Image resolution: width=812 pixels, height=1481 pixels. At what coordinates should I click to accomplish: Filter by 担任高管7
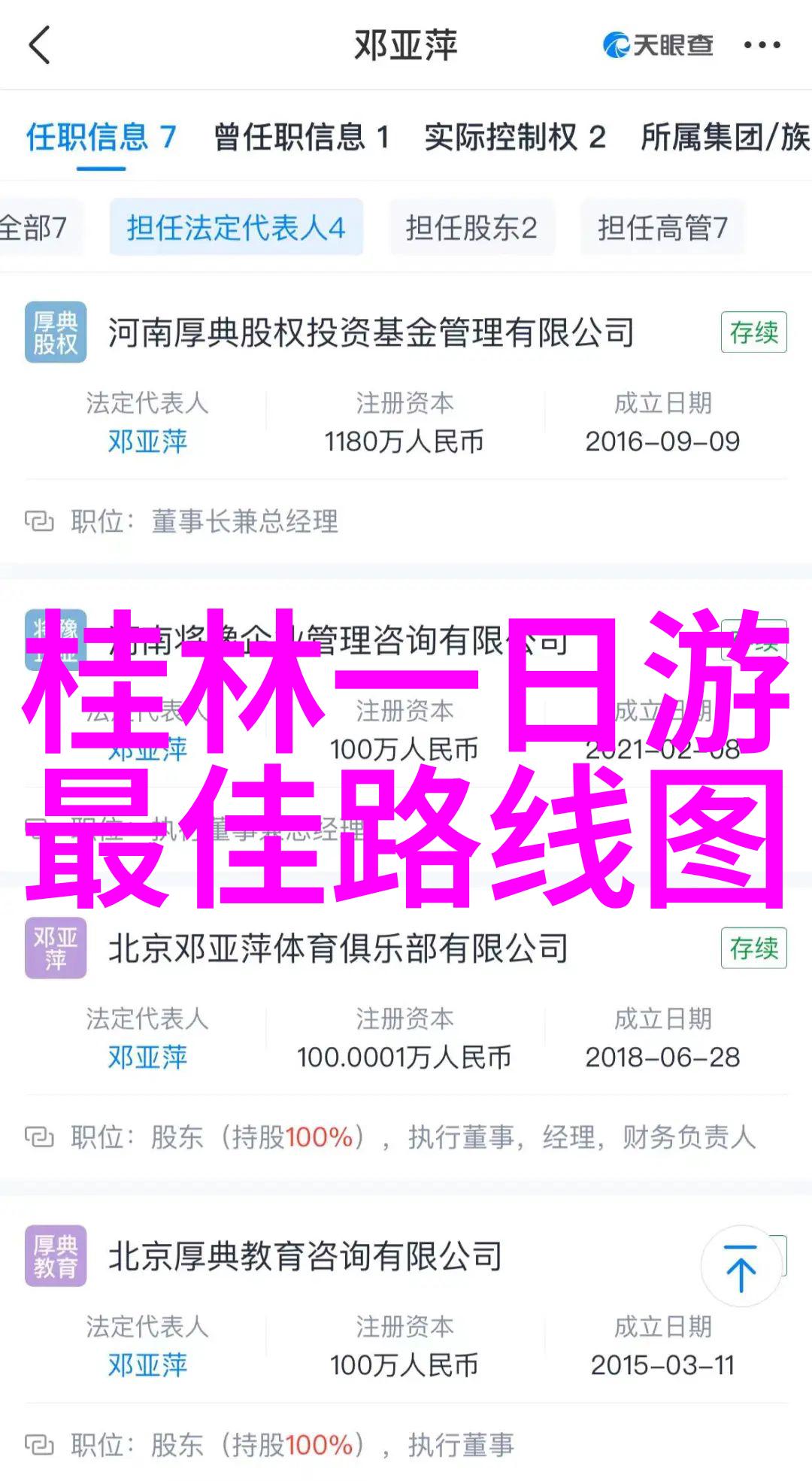(x=662, y=227)
